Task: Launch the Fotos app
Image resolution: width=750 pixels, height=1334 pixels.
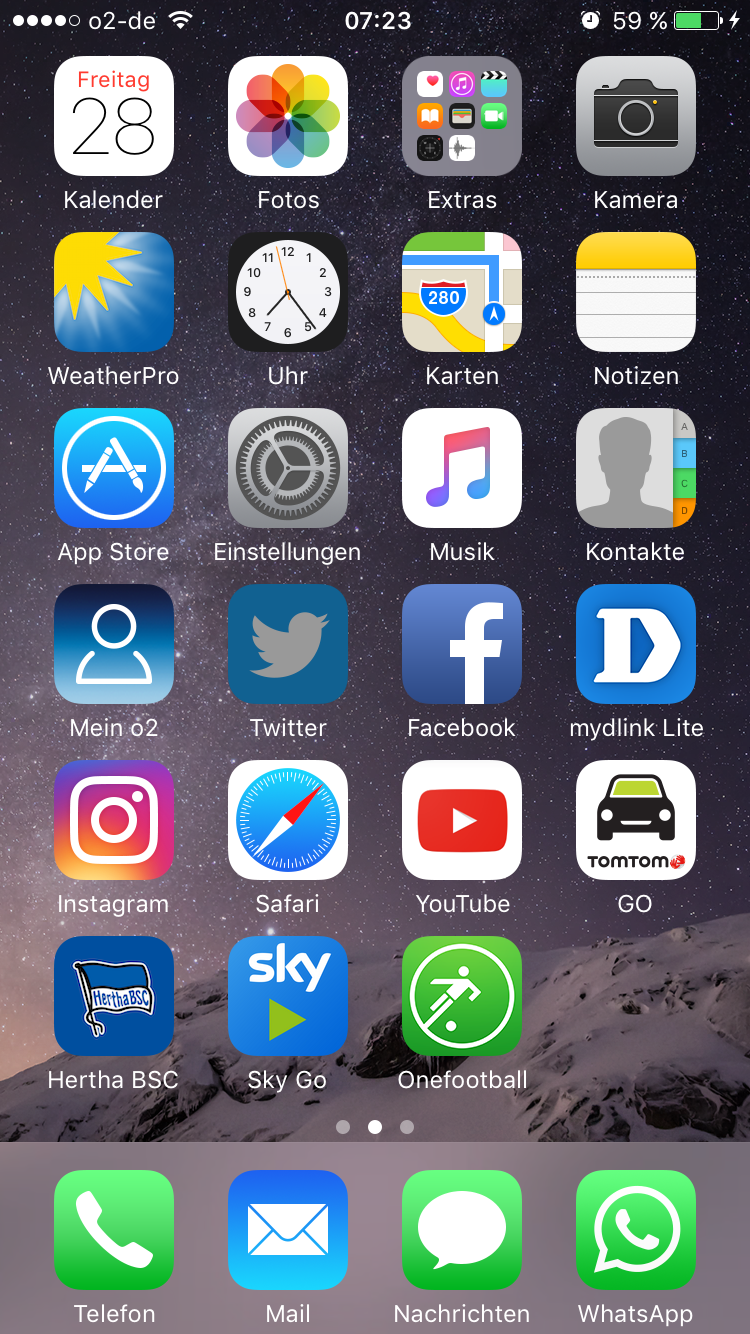Action: pyautogui.click(x=288, y=116)
